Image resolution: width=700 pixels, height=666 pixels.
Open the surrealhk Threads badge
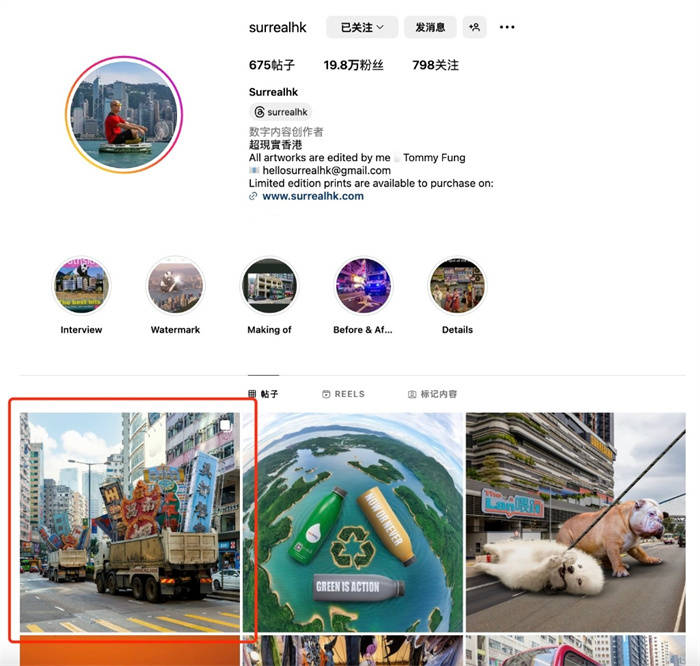coord(281,112)
